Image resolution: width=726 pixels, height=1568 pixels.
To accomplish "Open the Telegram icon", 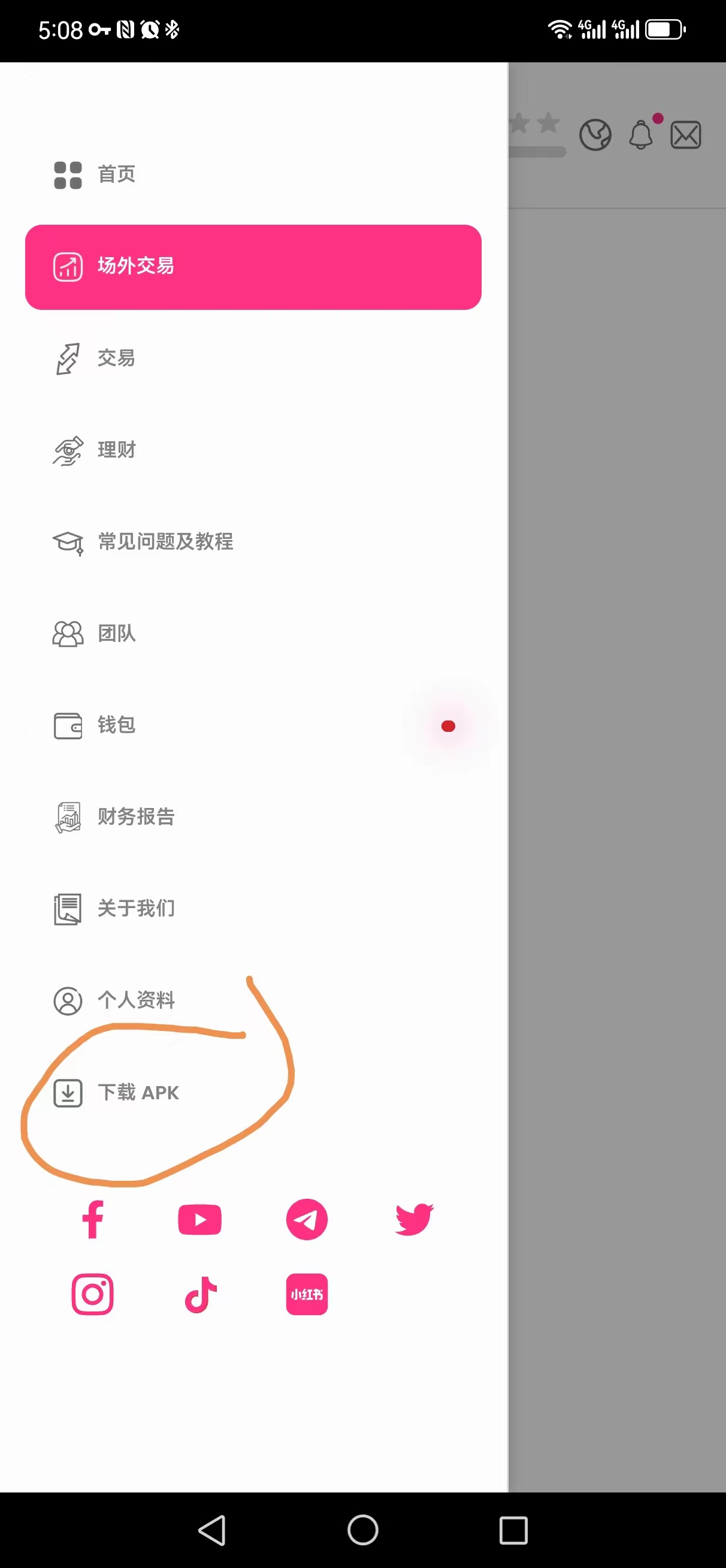I will pyautogui.click(x=307, y=1219).
